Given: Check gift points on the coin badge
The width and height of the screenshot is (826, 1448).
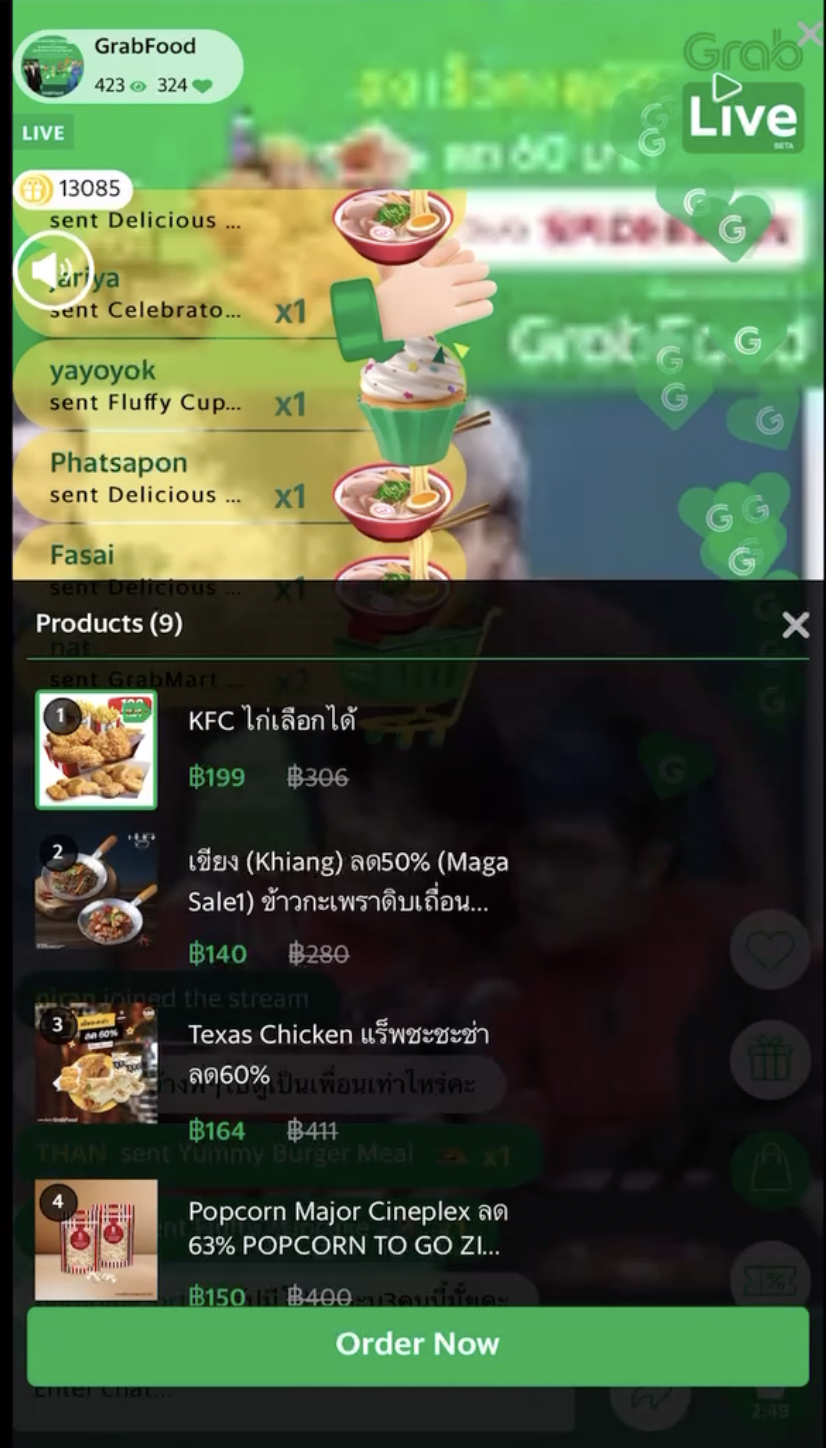Looking at the screenshot, I should coord(72,188).
